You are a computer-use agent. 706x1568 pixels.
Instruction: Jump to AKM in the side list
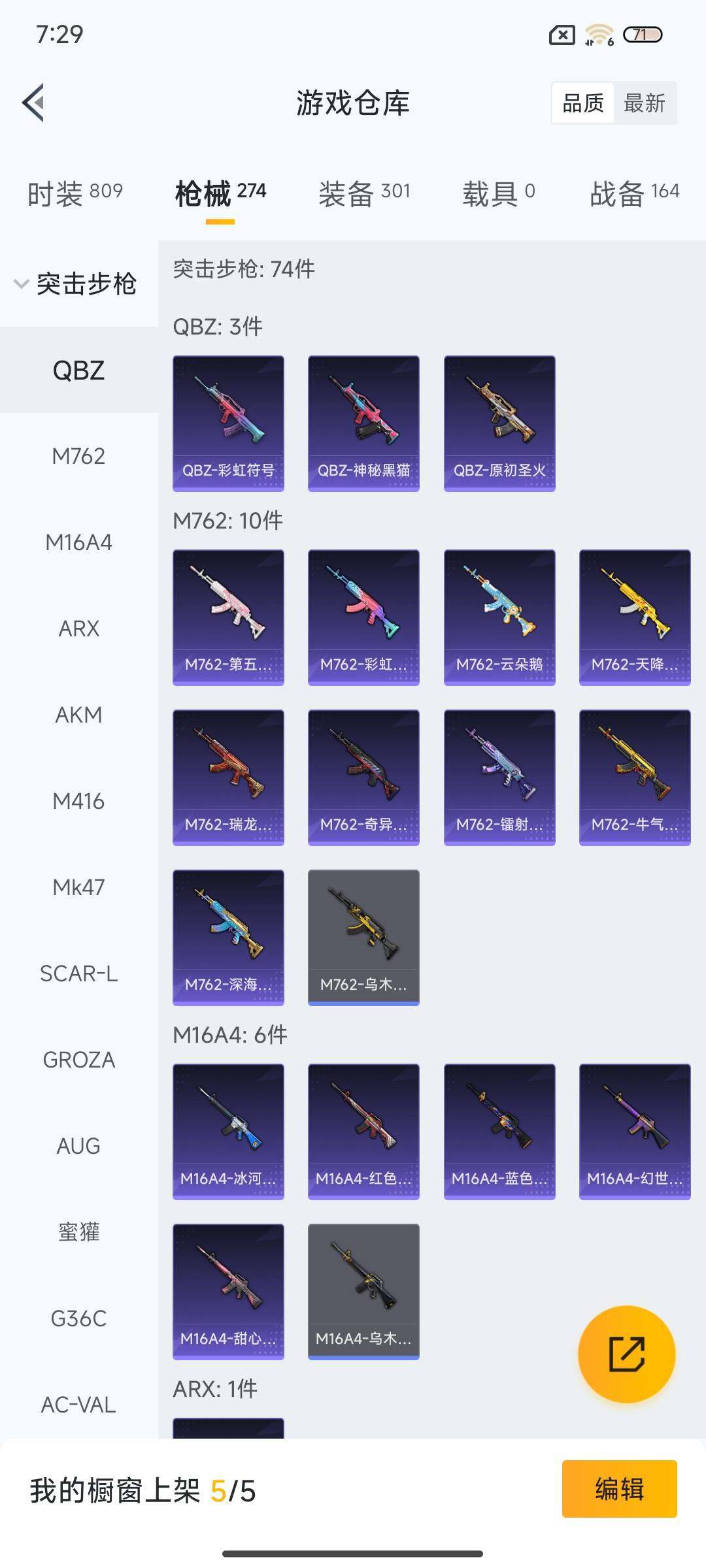(78, 715)
